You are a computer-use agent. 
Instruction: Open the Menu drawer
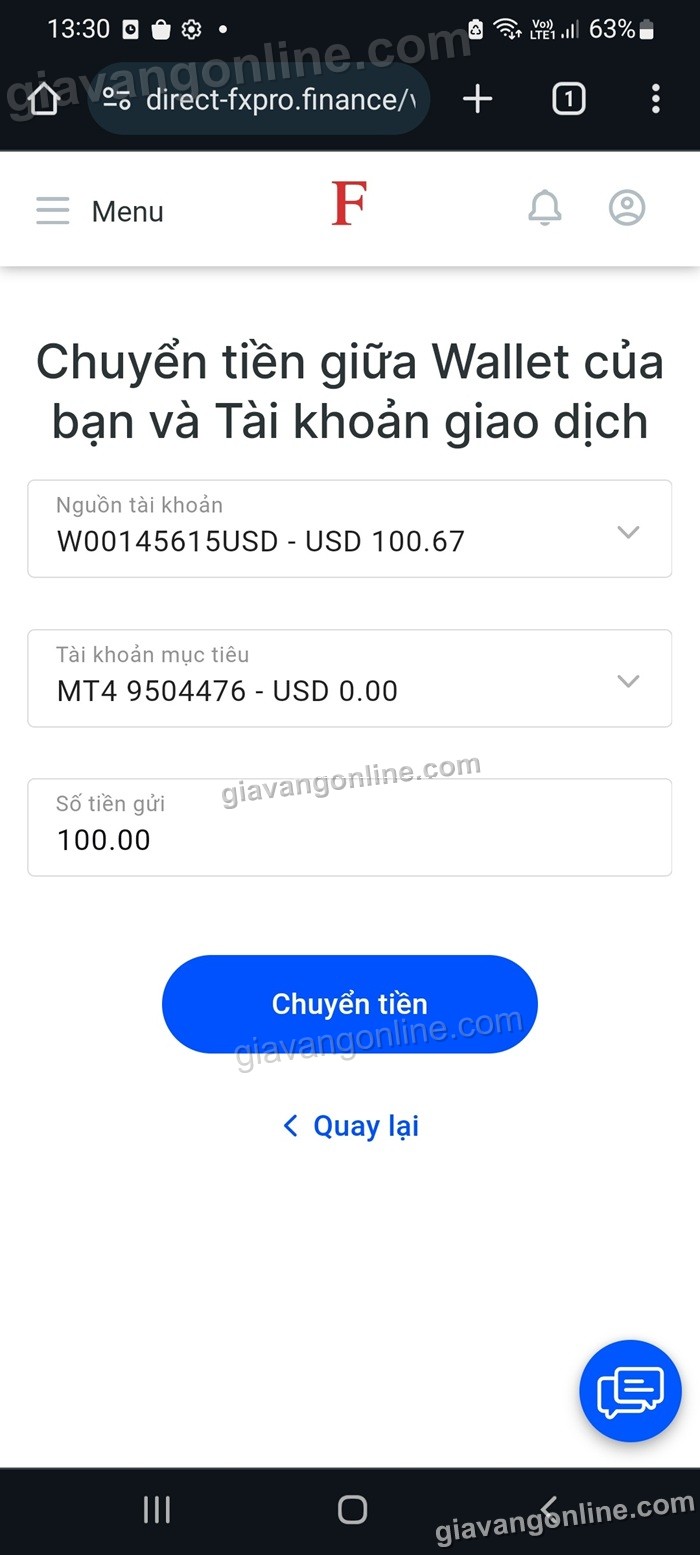click(98, 211)
